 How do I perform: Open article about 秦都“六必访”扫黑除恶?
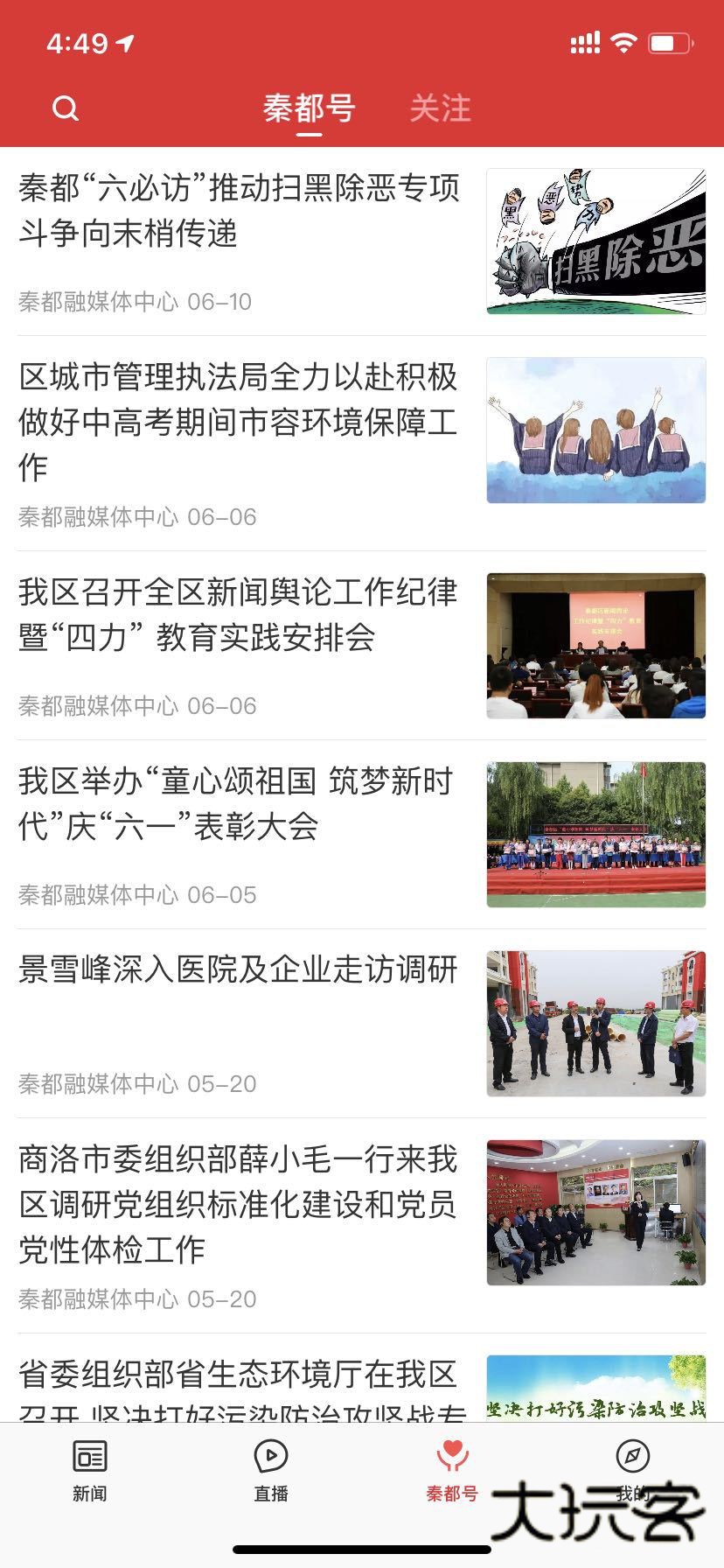(x=239, y=211)
